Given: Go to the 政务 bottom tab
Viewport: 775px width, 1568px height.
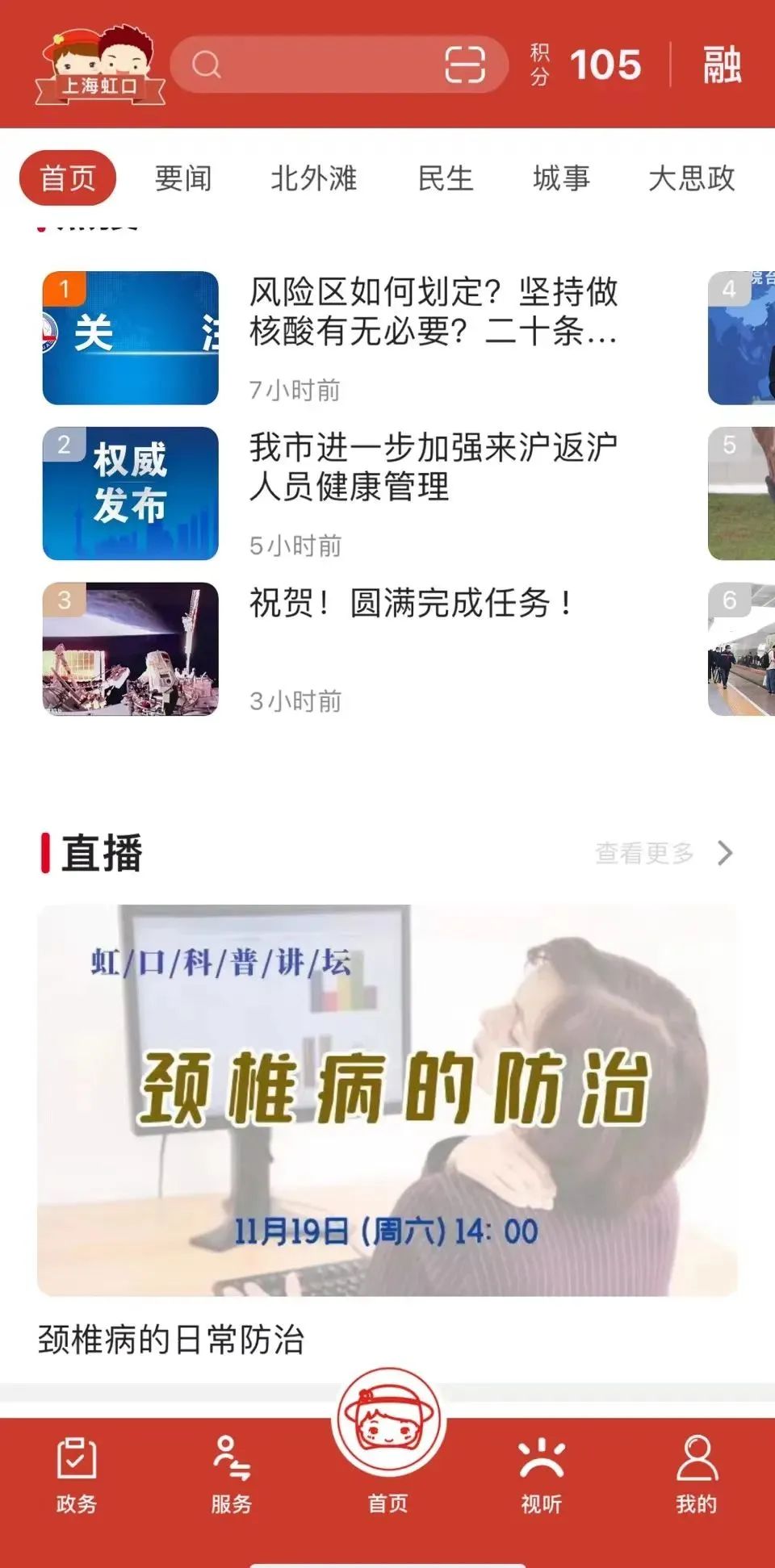Looking at the screenshot, I should pos(77,1474).
